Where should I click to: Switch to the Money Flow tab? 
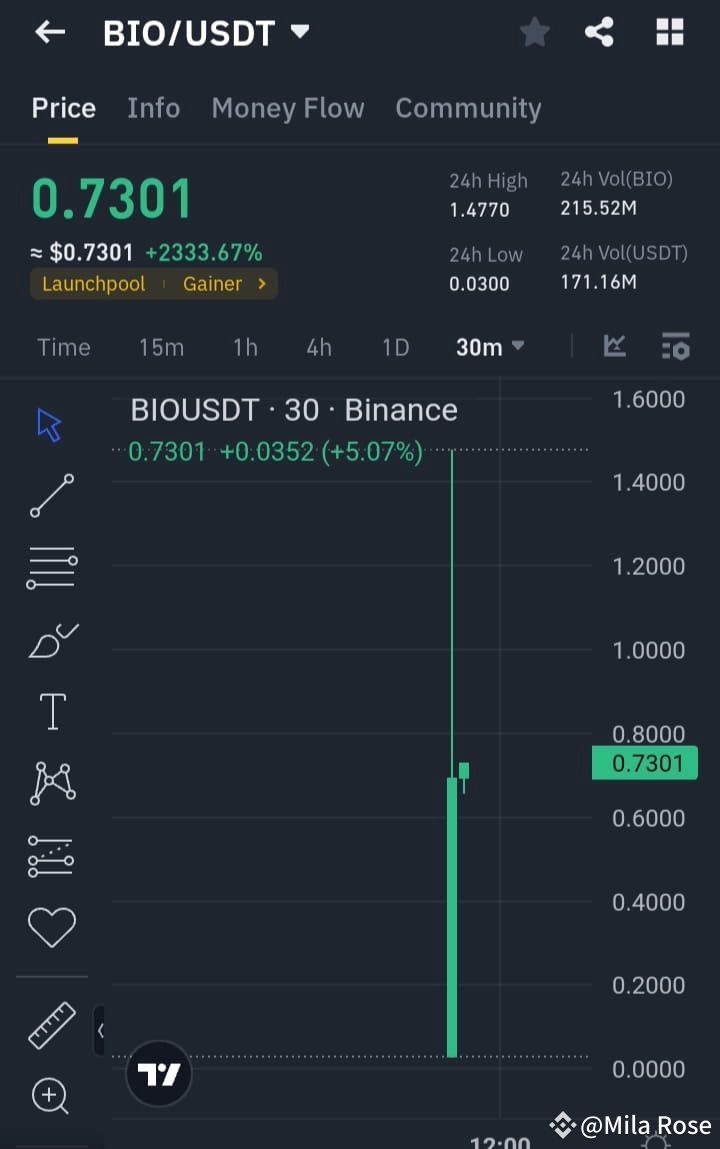pyautogui.click(x=288, y=108)
